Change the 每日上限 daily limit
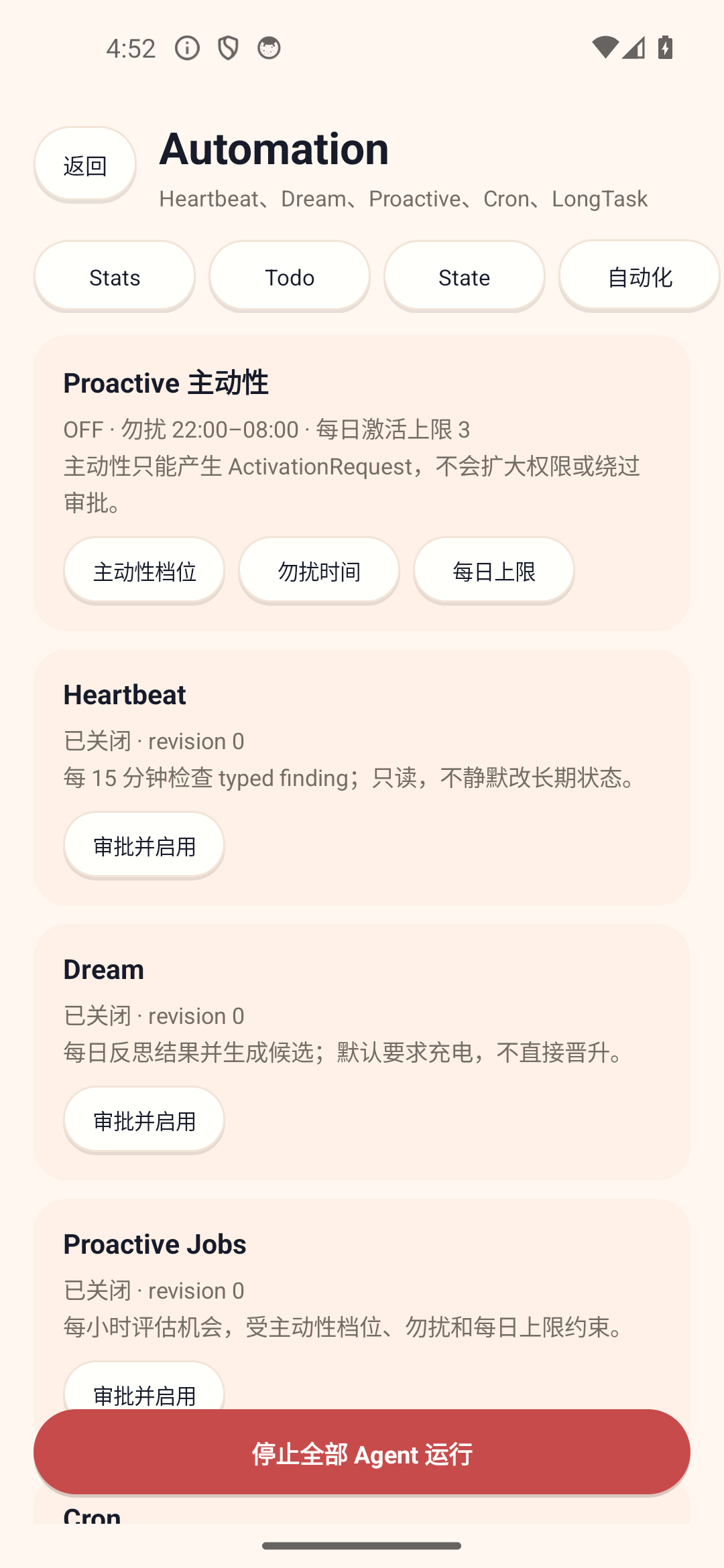The image size is (724, 1568). click(494, 571)
